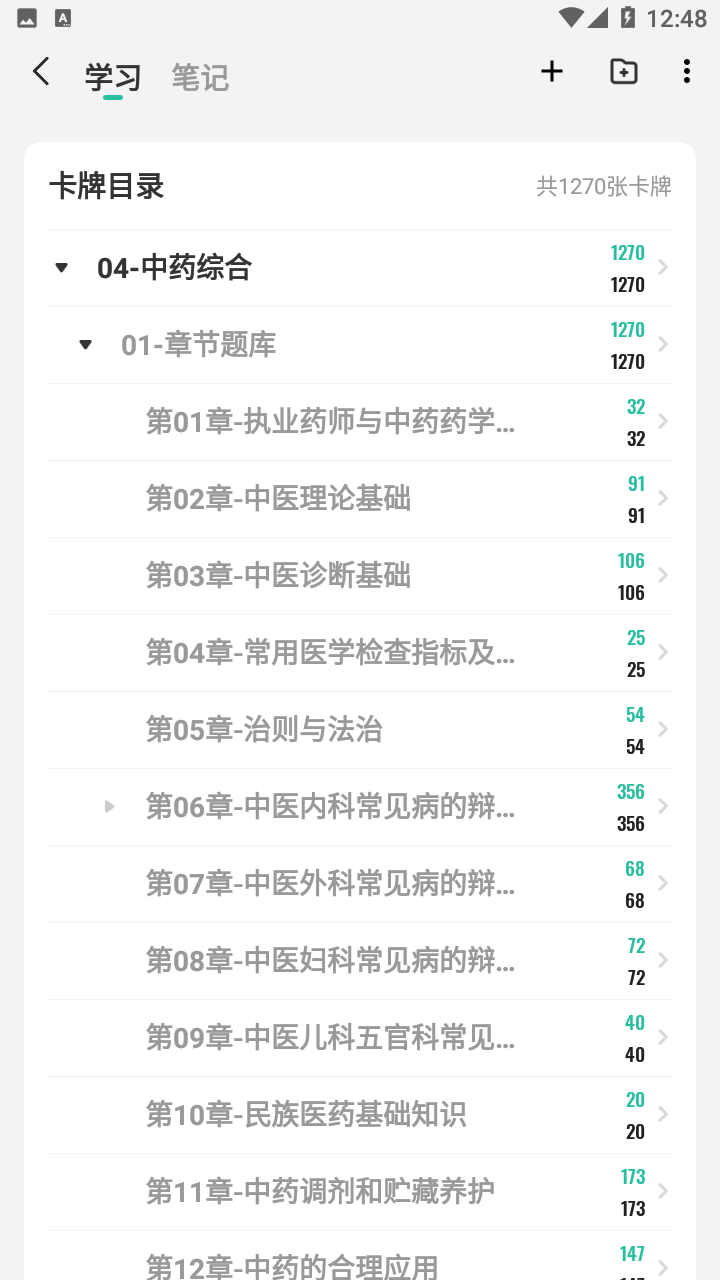Open 第02章-中医理论基础
The image size is (720, 1280).
pos(360,499)
